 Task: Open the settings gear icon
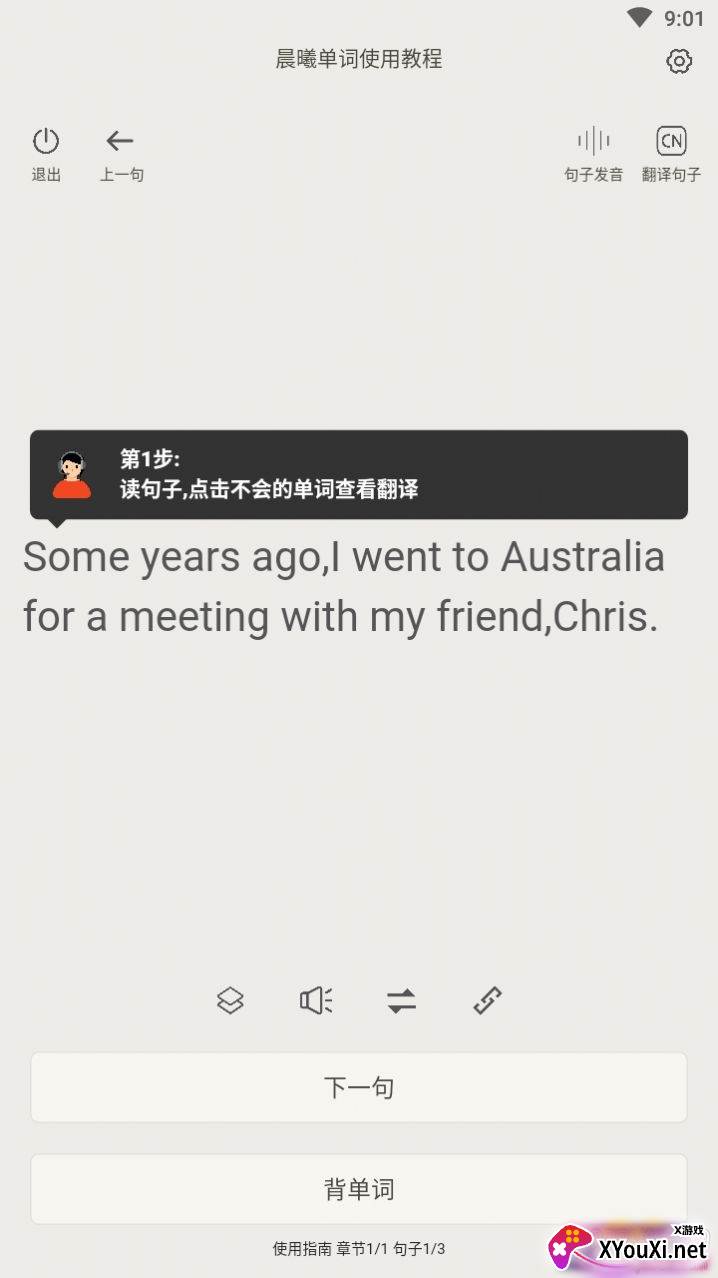pyautogui.click(x=679, y=61)
